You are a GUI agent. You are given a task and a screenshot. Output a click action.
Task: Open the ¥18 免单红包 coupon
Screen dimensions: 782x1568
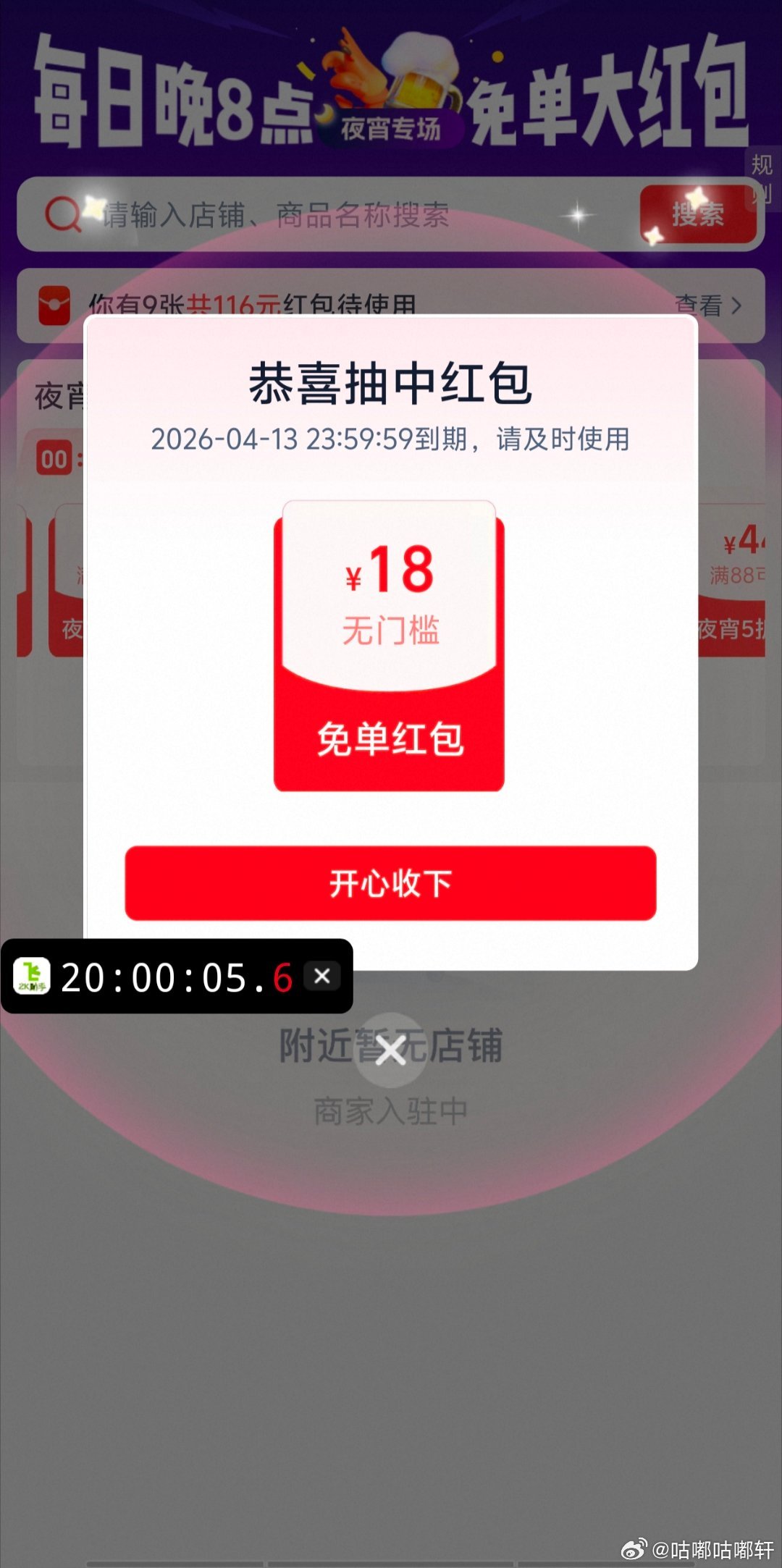click(x=389, y=646)
